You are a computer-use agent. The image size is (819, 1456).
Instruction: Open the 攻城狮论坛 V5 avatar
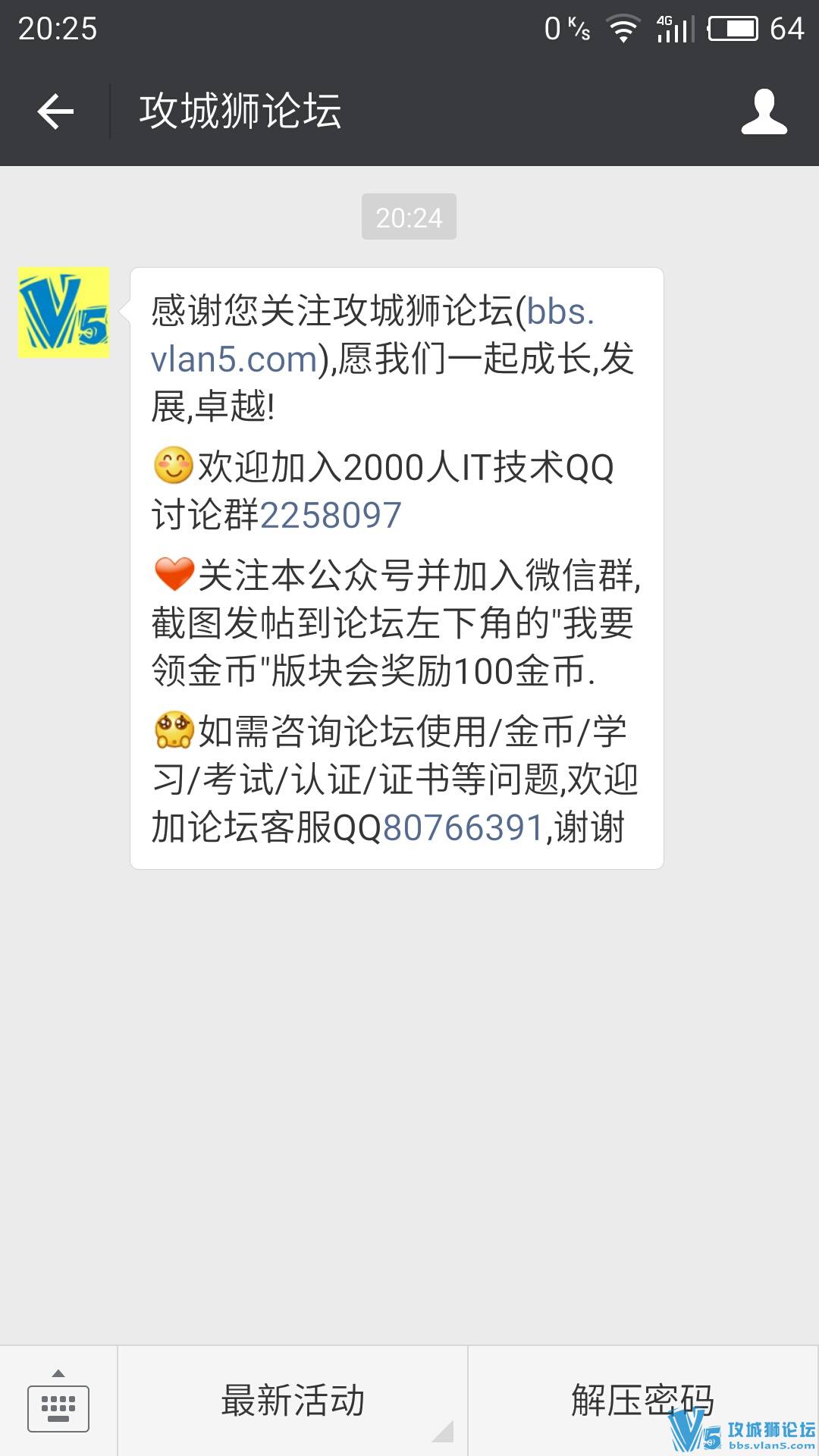[64, 312]
